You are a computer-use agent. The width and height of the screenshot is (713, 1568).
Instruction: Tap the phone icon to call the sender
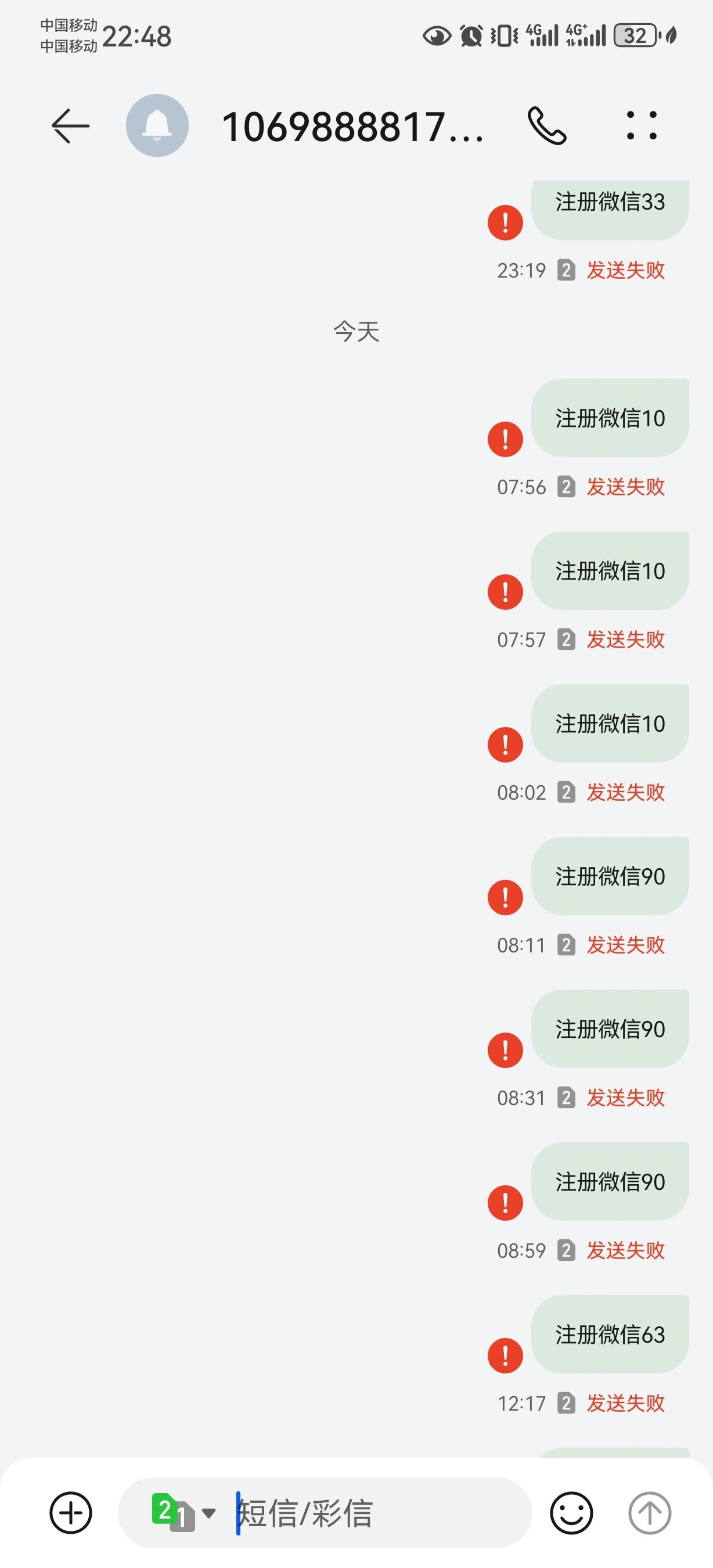(547, 127)
